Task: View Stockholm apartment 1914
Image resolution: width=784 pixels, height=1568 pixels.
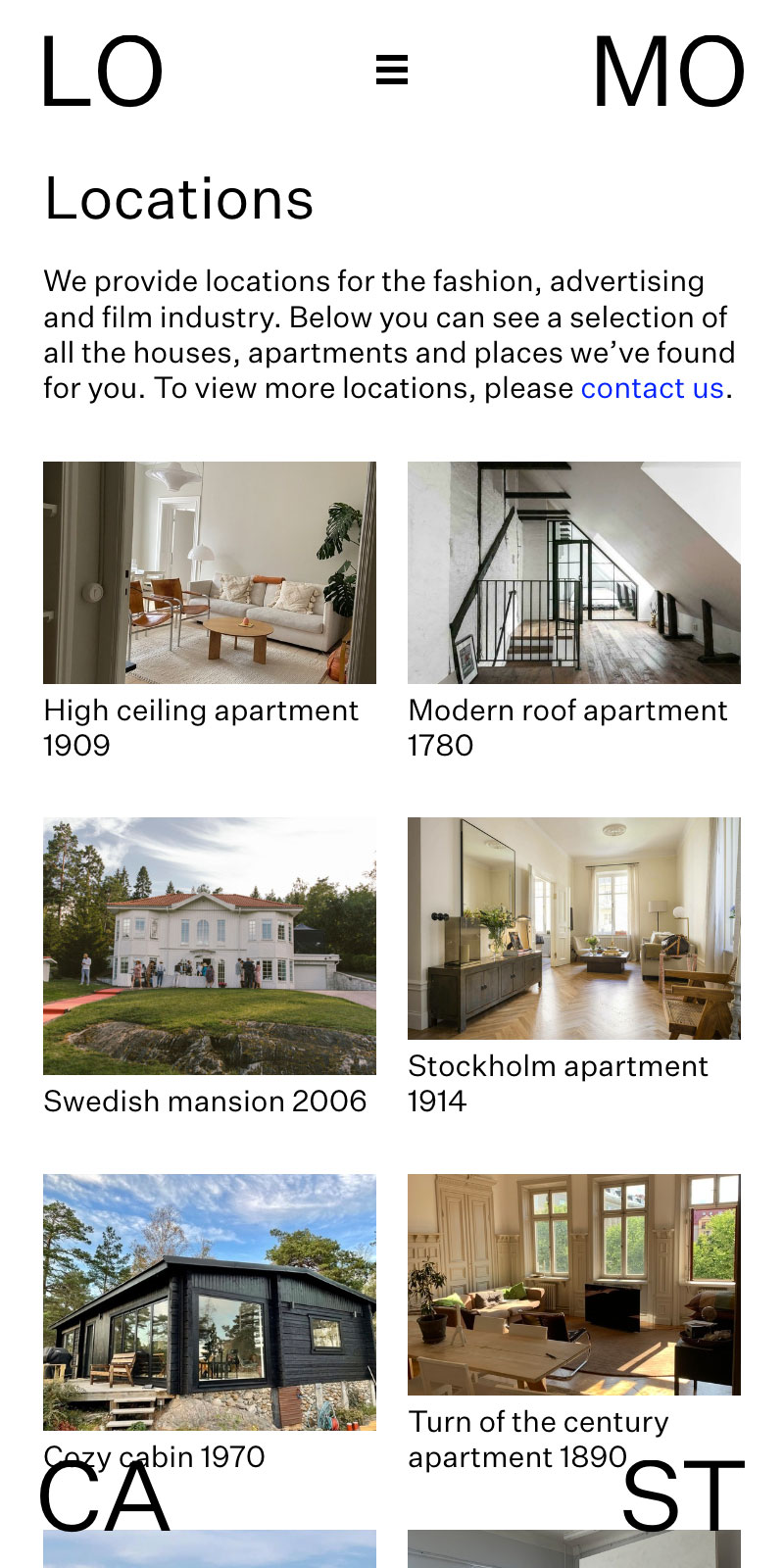Action: [x=573, y=928]
